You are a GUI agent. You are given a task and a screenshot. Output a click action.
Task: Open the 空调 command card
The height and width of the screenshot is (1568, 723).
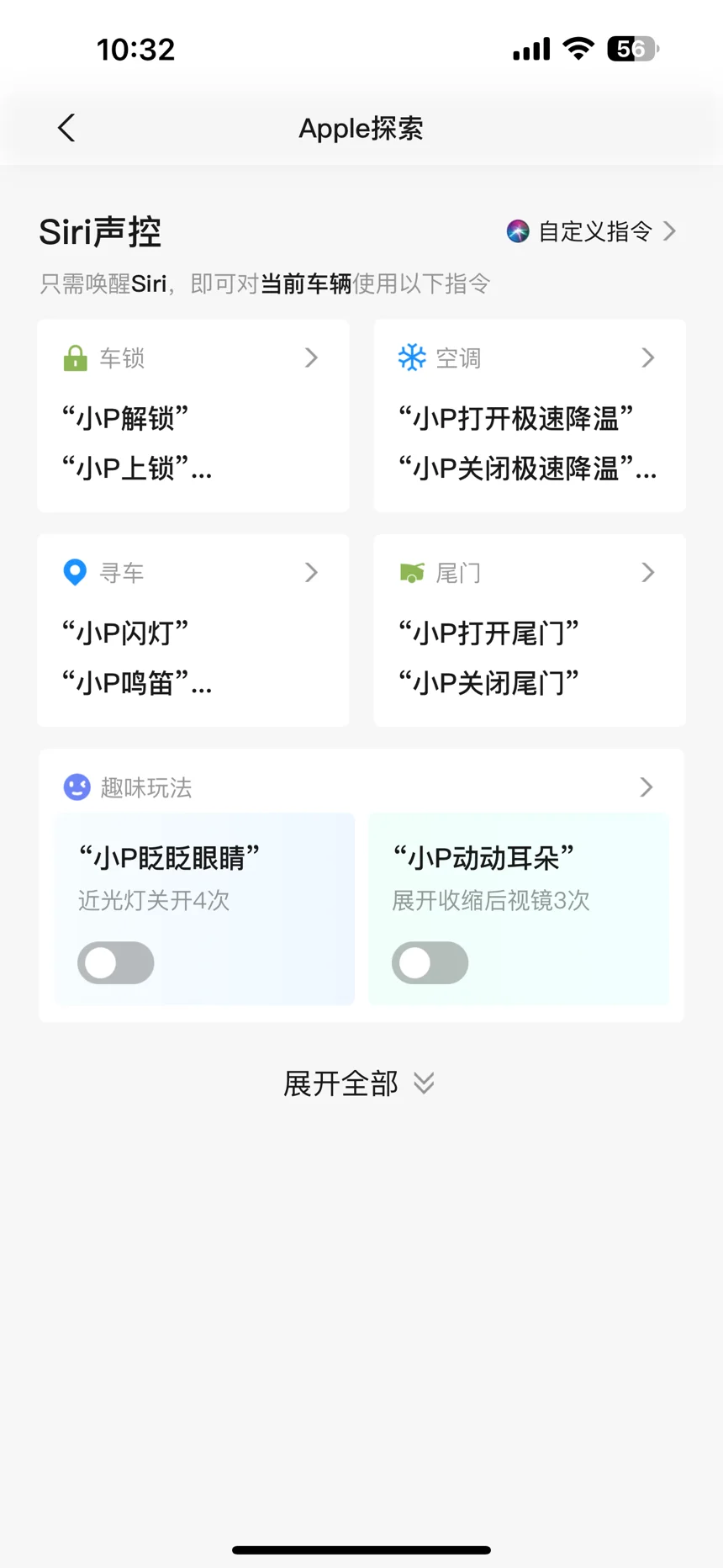coord(529,416)
